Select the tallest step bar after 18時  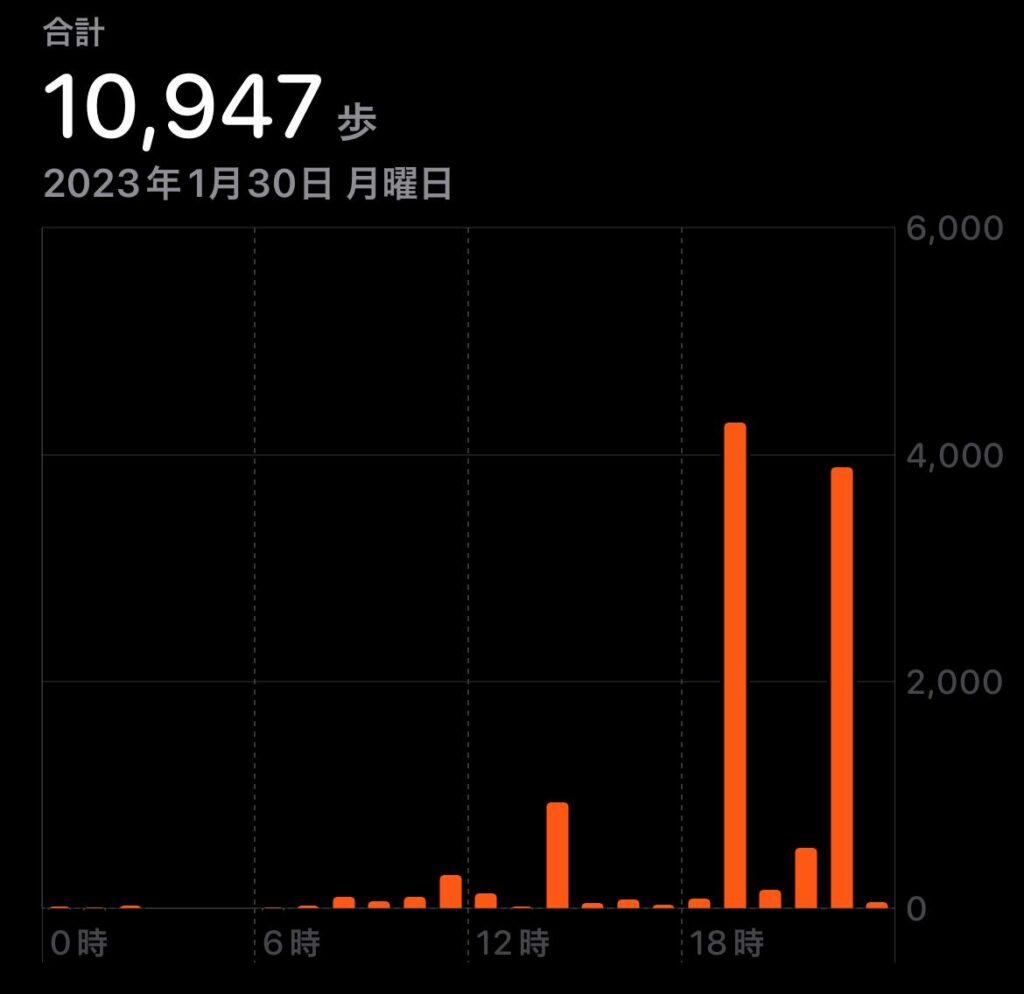[x=735, y=665]
